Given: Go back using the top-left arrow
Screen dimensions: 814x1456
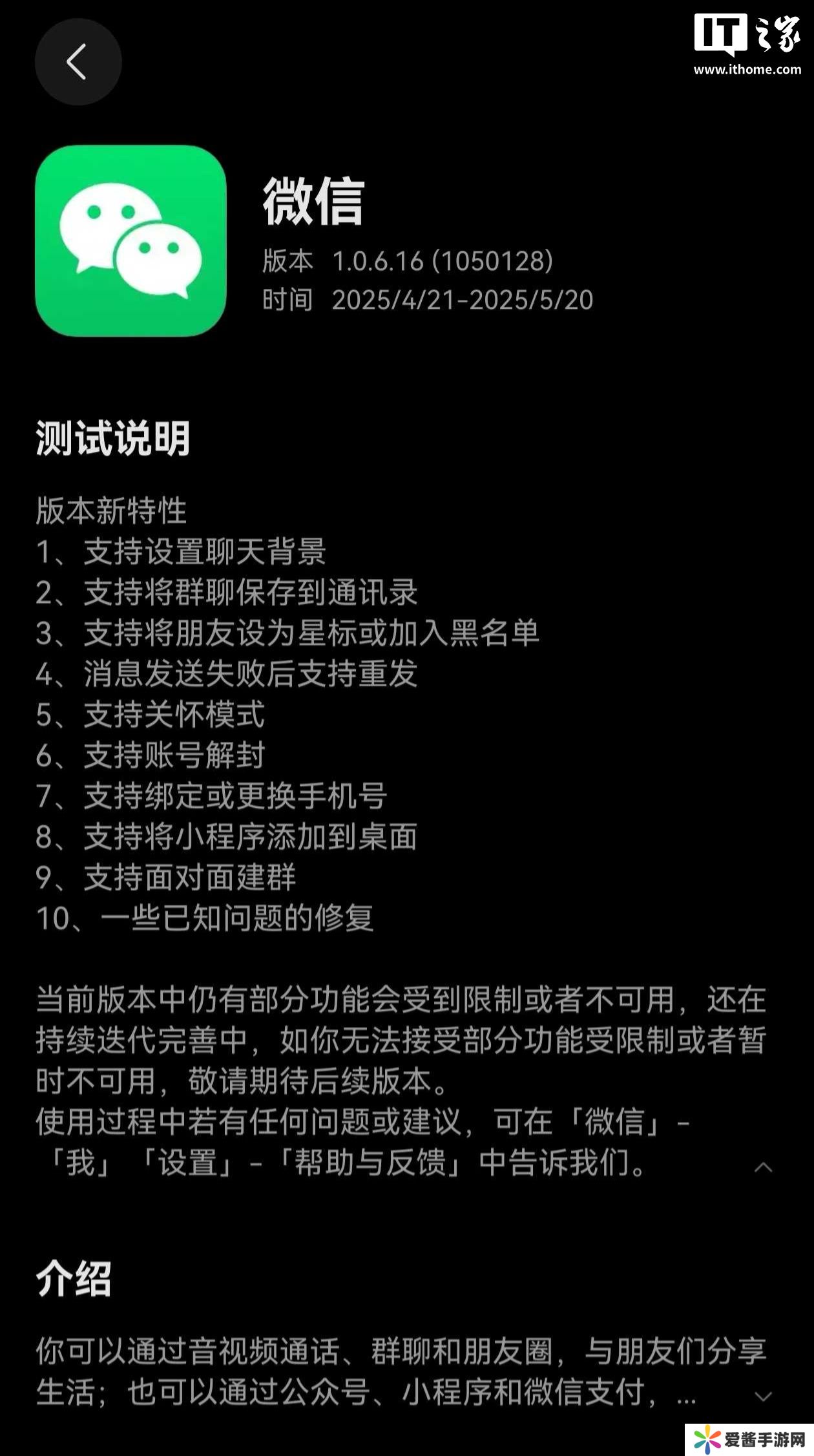Looking at the screenshot, I should [78, 62].
